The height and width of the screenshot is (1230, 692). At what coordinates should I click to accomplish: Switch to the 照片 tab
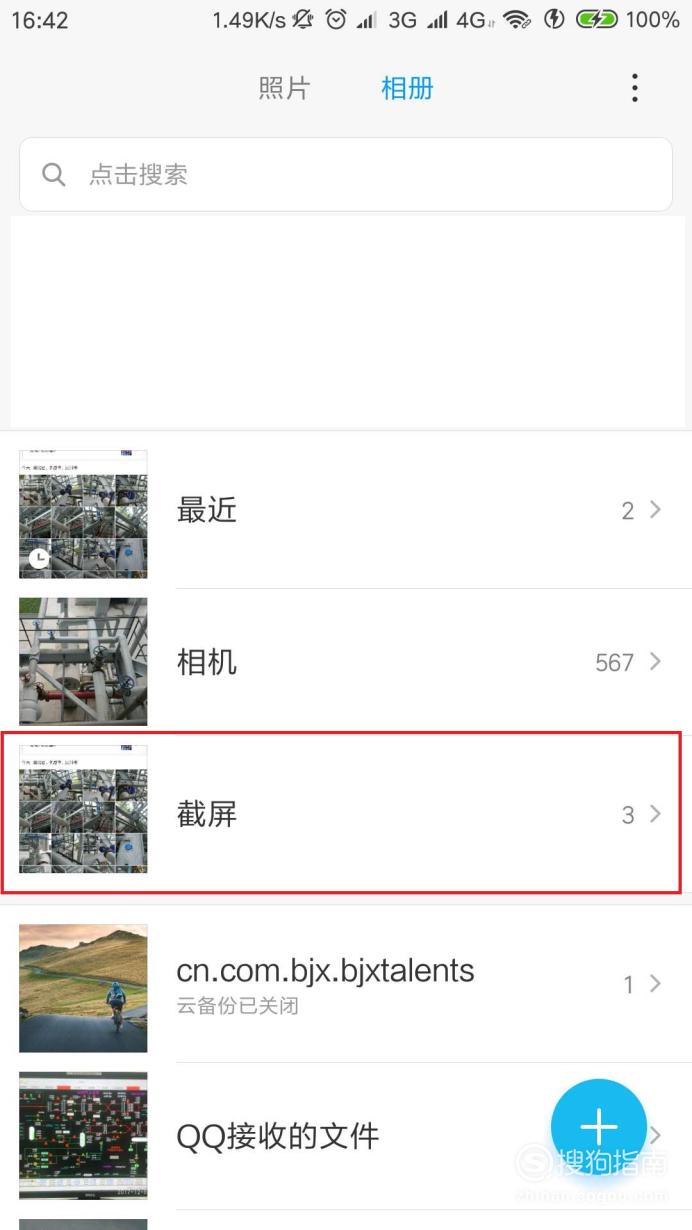(284, 88)
